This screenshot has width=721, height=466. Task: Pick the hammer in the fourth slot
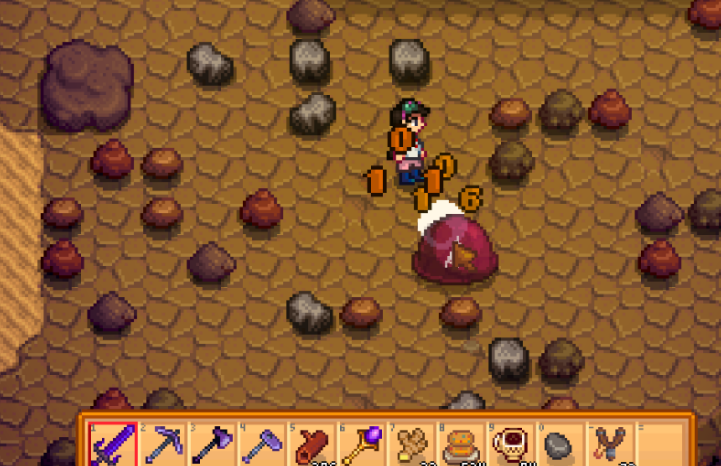click(x=262, y=444)
